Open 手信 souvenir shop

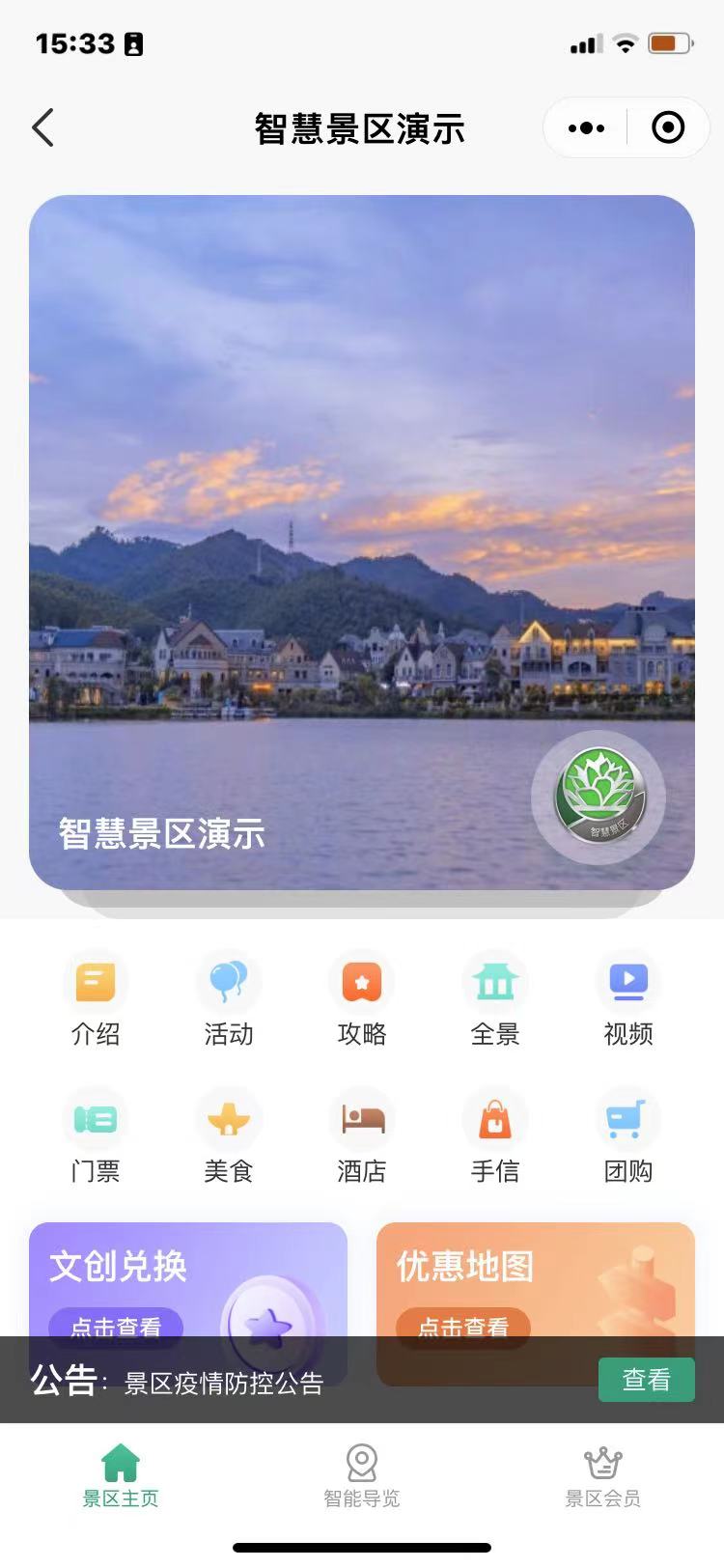pyautogui.click(x=495, y=1136)
